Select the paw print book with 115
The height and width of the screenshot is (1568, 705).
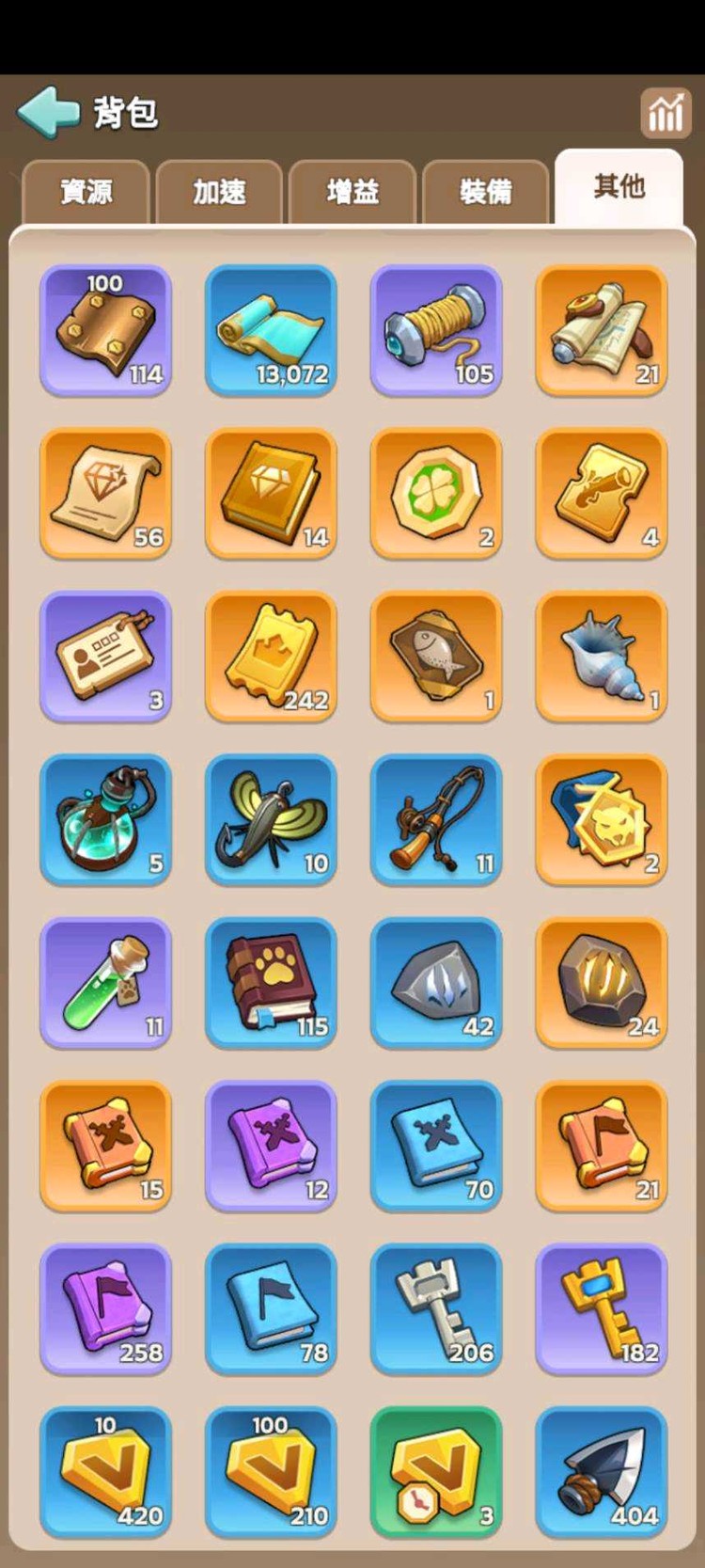pyautogui.click(x=271, y=982)
